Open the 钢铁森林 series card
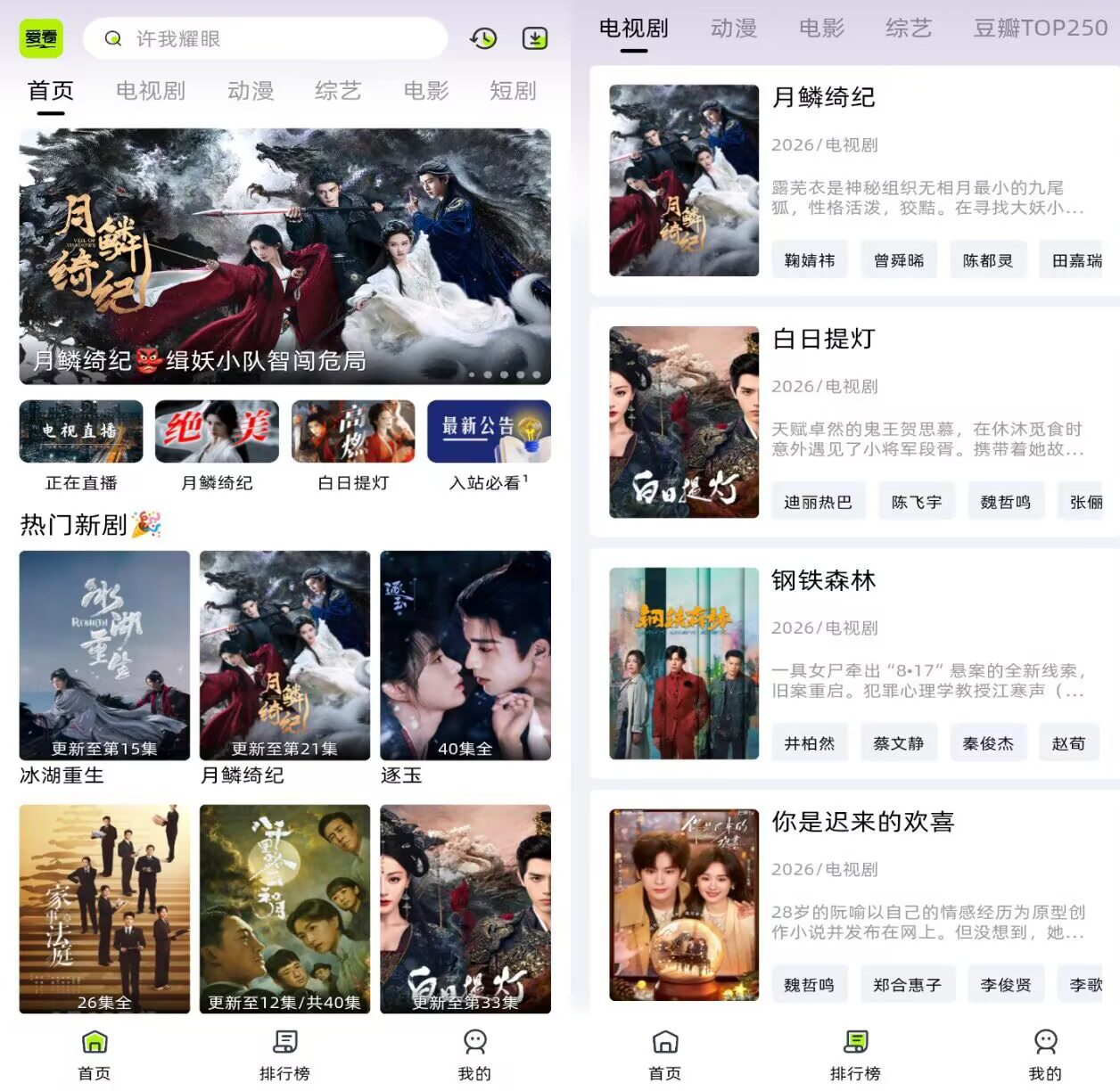 pyautogui.click(x=856, y=664)
